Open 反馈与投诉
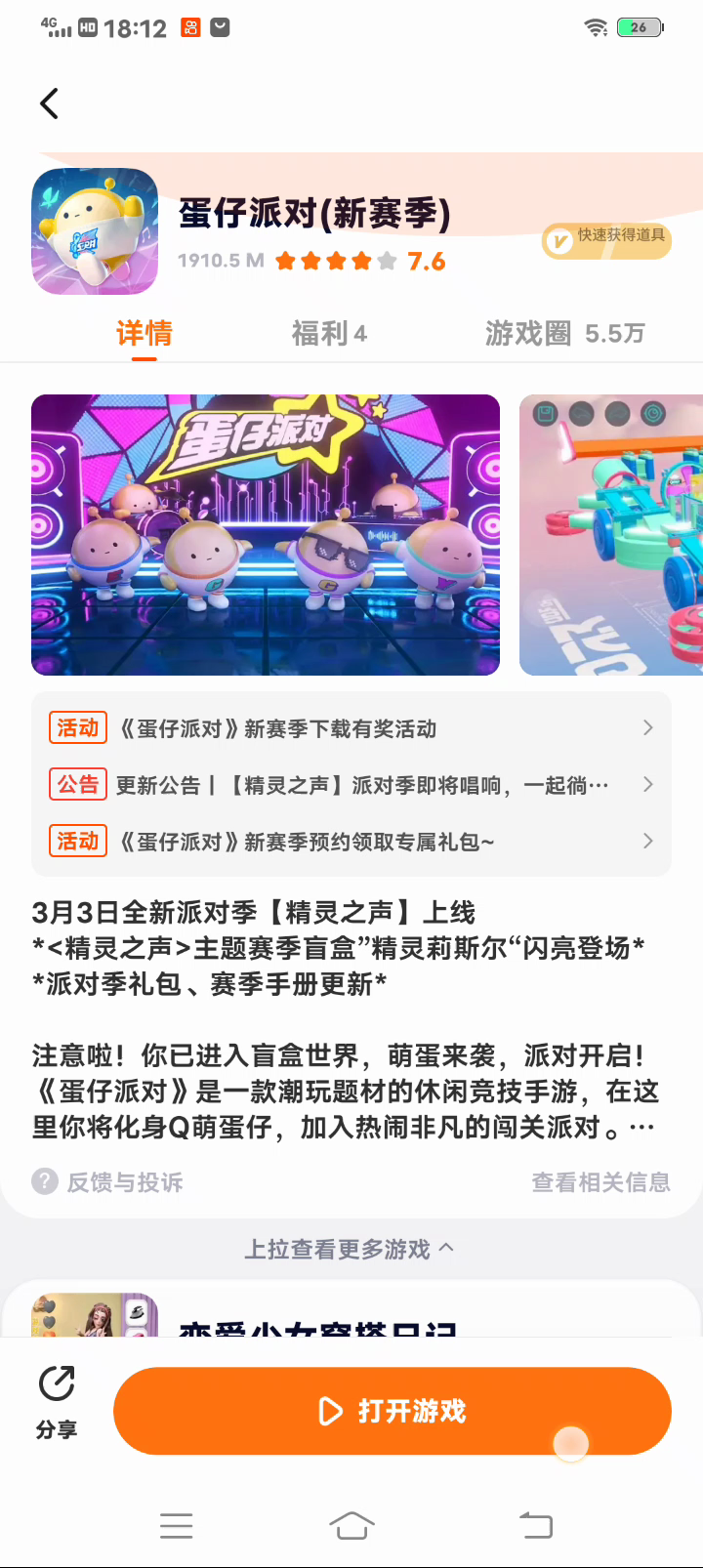Viewport: 703px width, 1568px height. click(107, 1182)
